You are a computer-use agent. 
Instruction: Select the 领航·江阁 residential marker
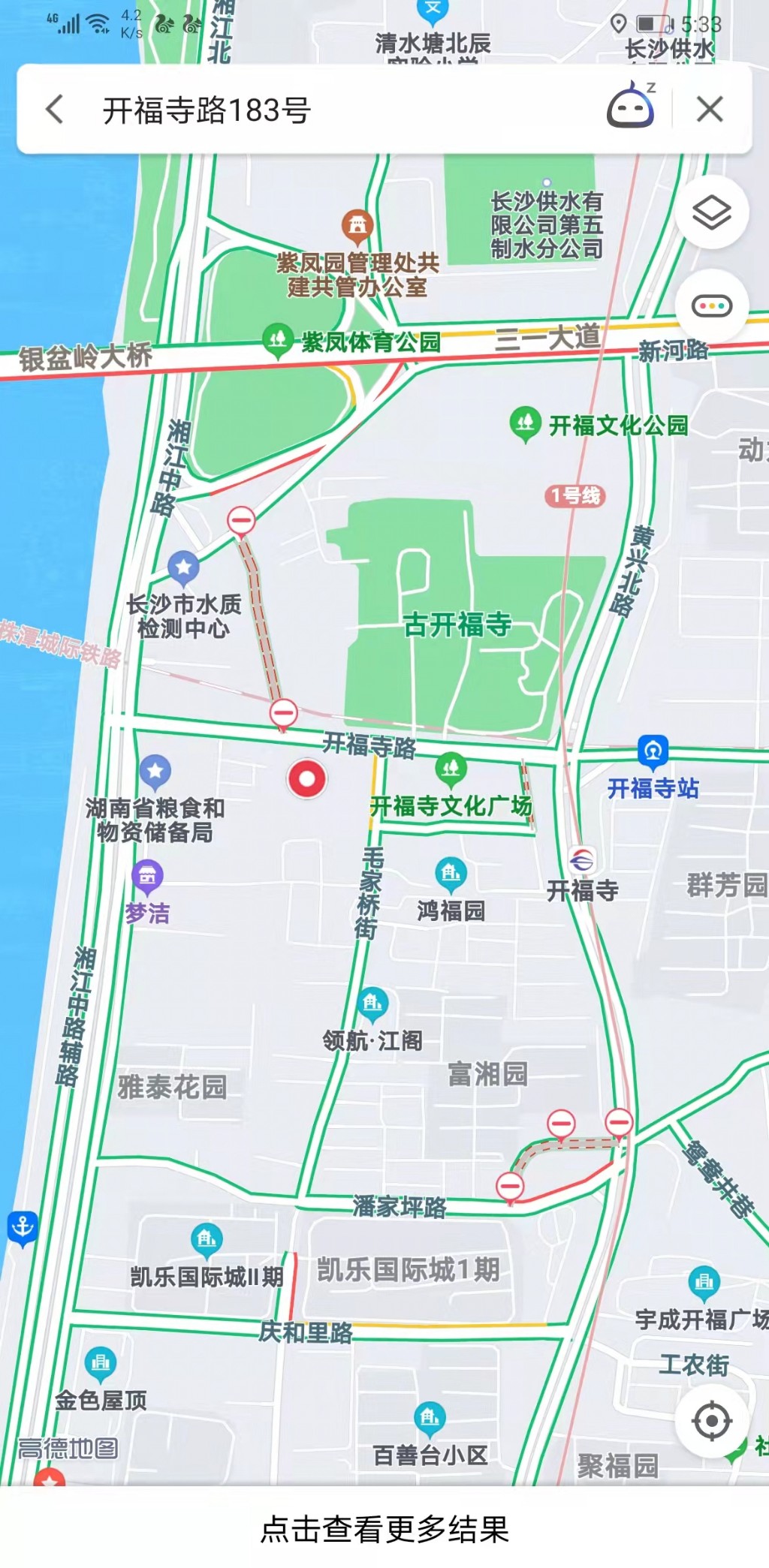coord(372,1003)
